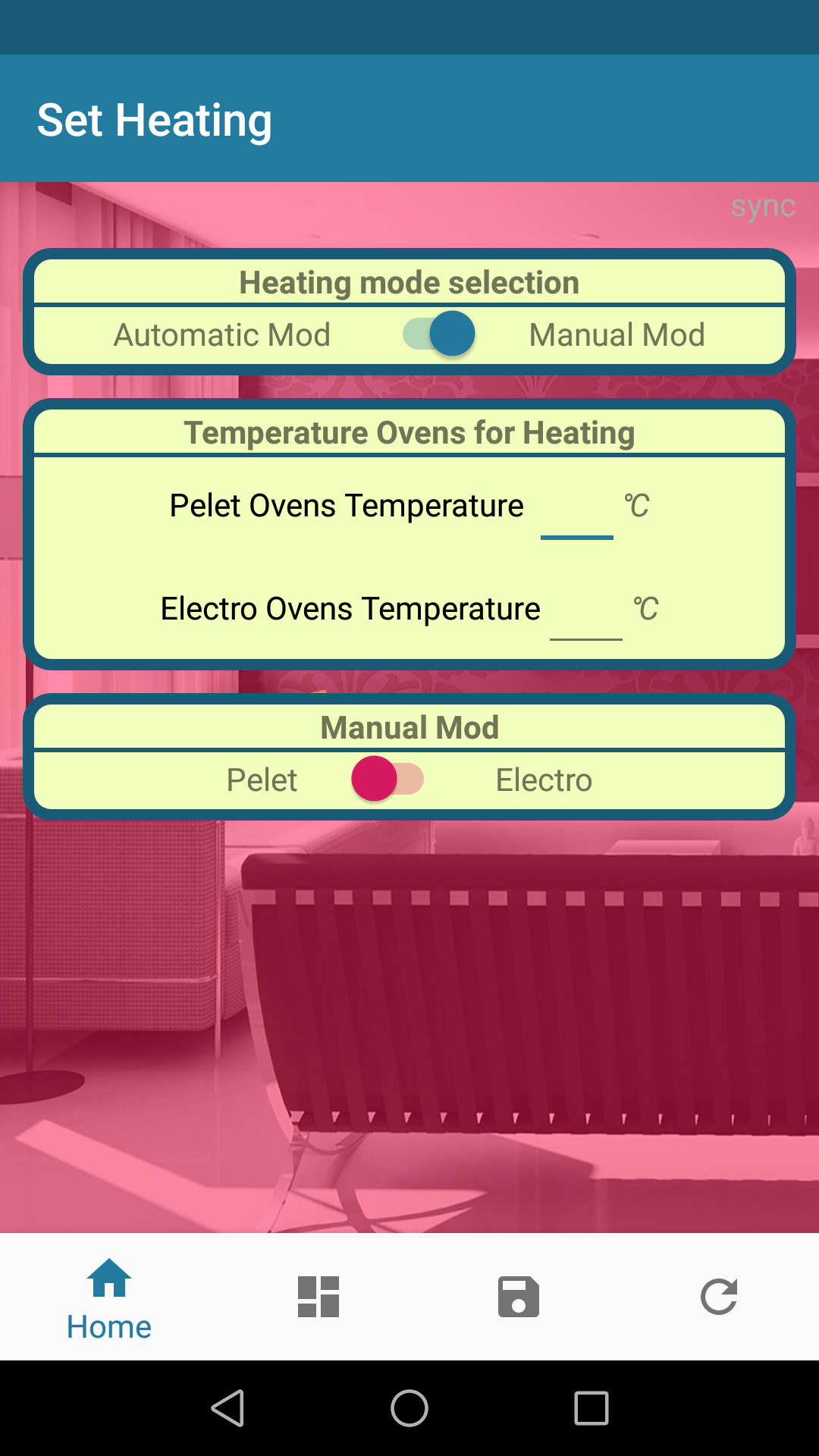Open the dashboard grid icon

coord(317,1297)
